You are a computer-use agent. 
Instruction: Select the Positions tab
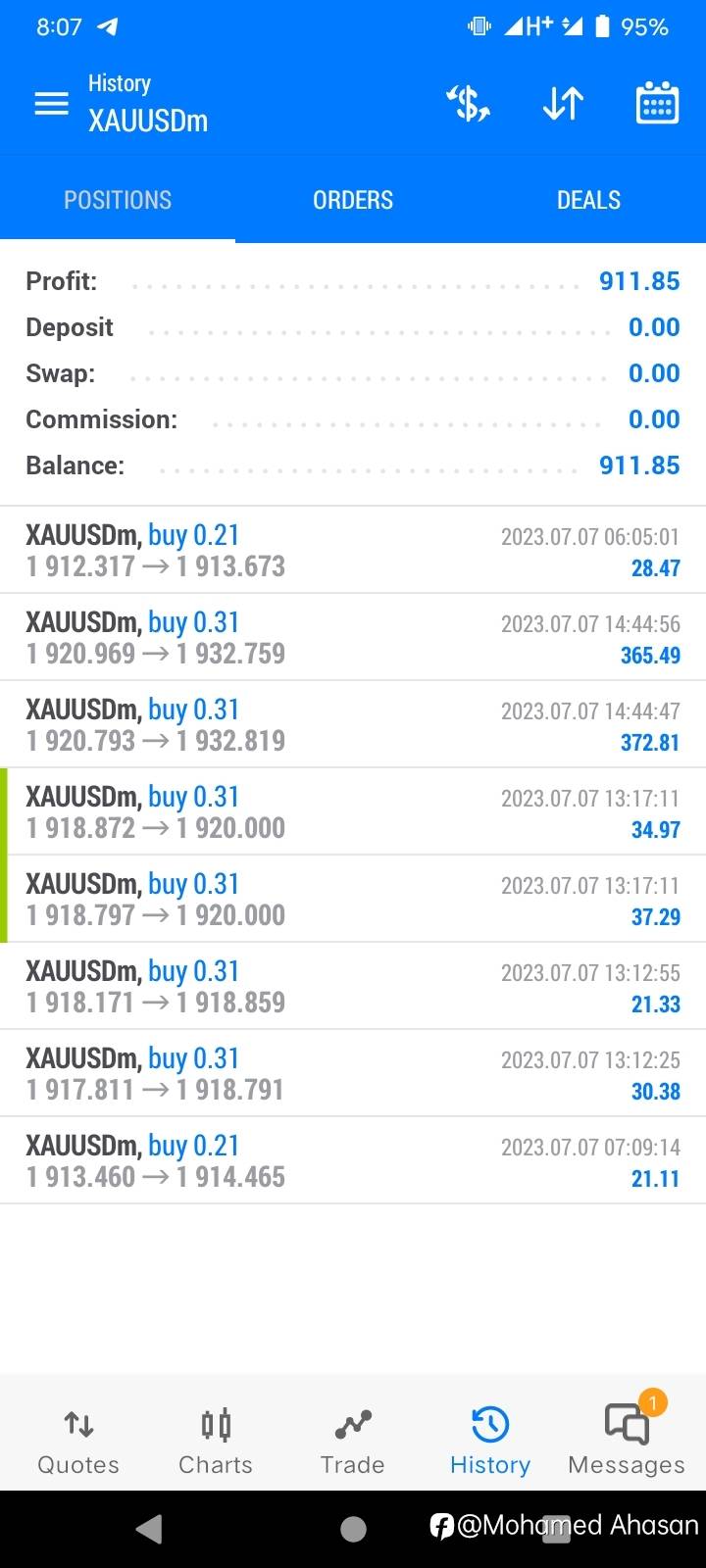point(118,200)
